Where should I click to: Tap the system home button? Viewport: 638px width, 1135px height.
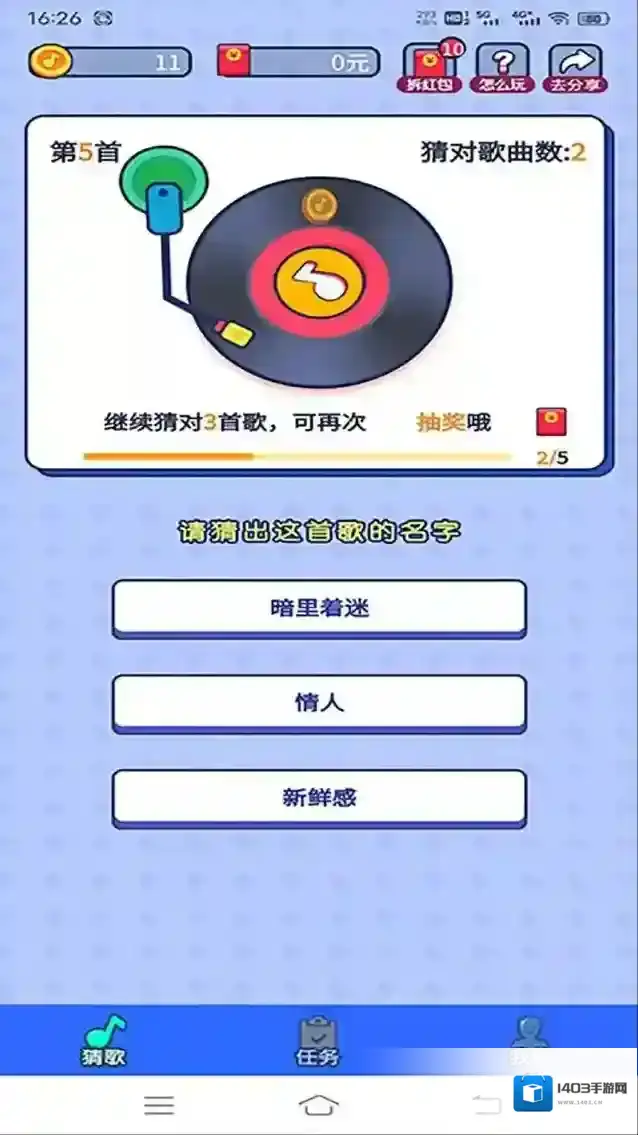point(319,1105)
